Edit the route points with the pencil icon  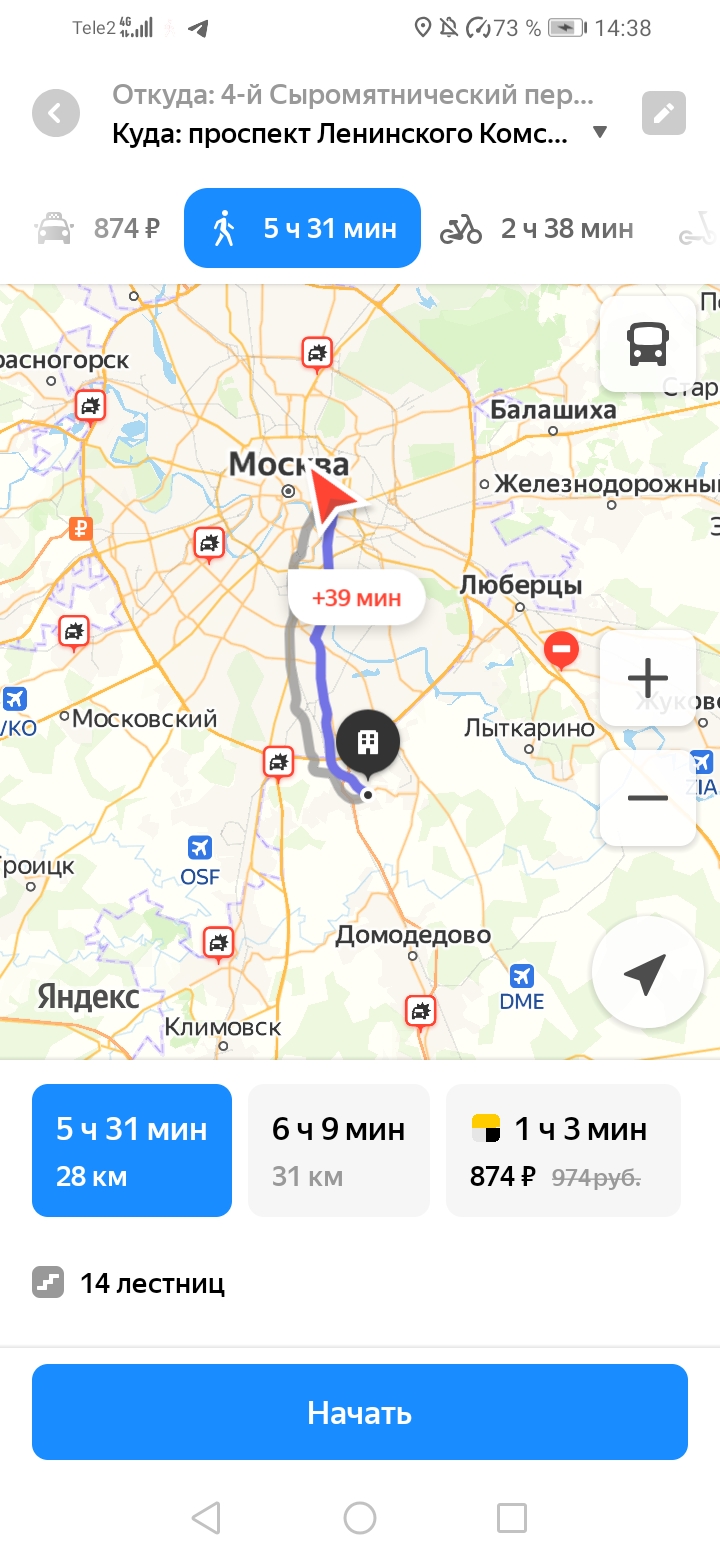click(x=663, y=113)
